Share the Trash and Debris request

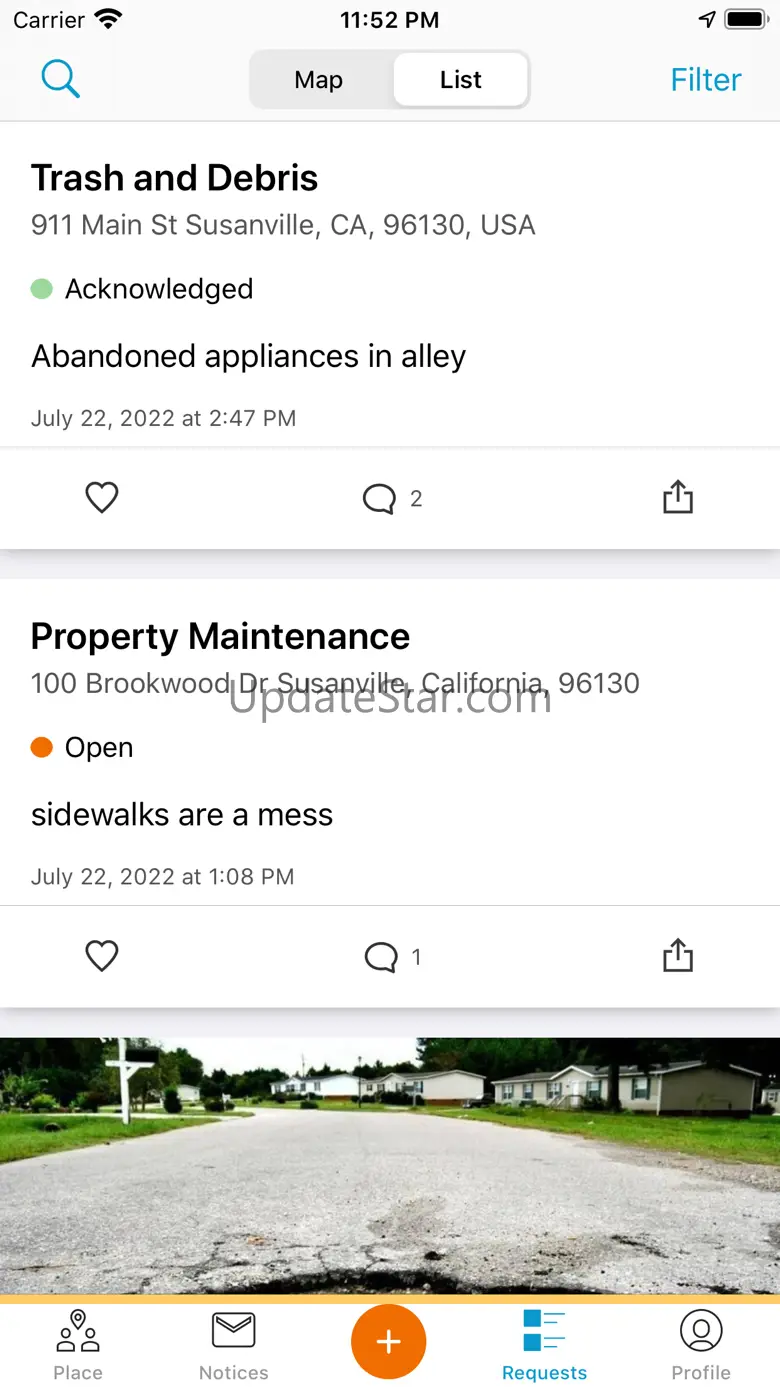click(x=678, y=497)
